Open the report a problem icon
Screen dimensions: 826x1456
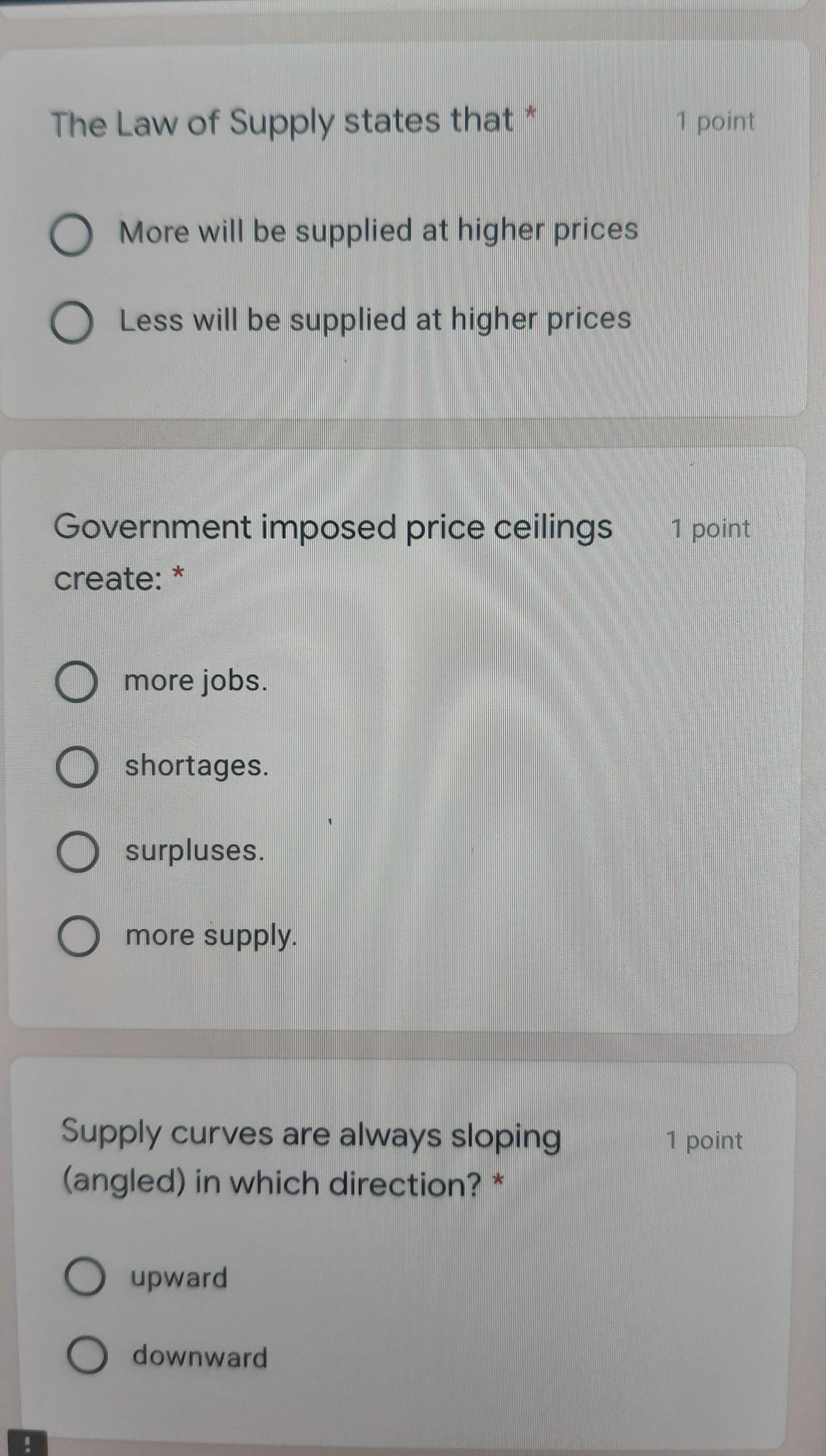(26, 1444)
